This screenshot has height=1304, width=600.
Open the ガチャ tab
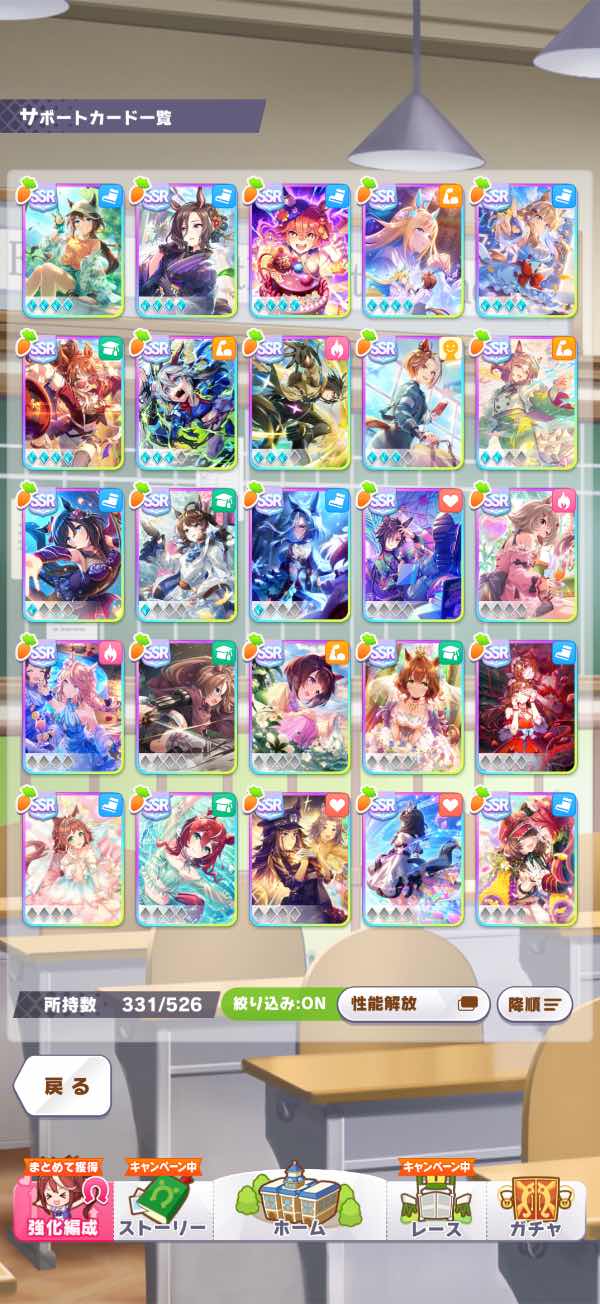[535, 1212]
